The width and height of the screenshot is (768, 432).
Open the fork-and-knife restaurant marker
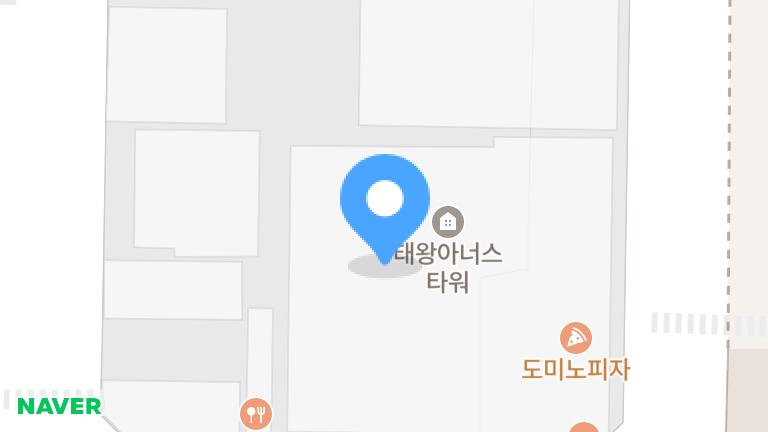pos(256,414)
